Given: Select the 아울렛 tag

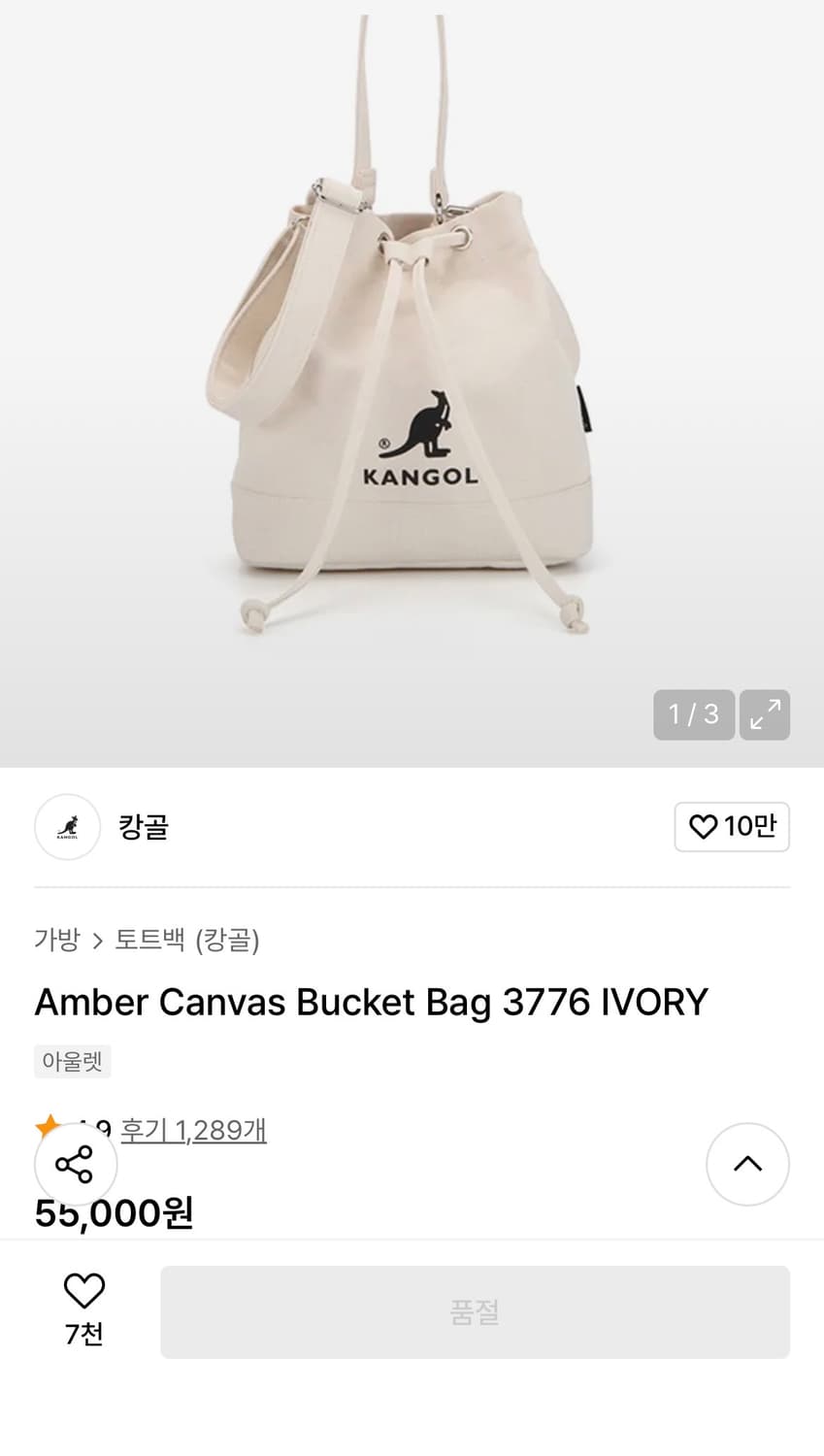Looking at the screenshot, I should pos(72,1061).
